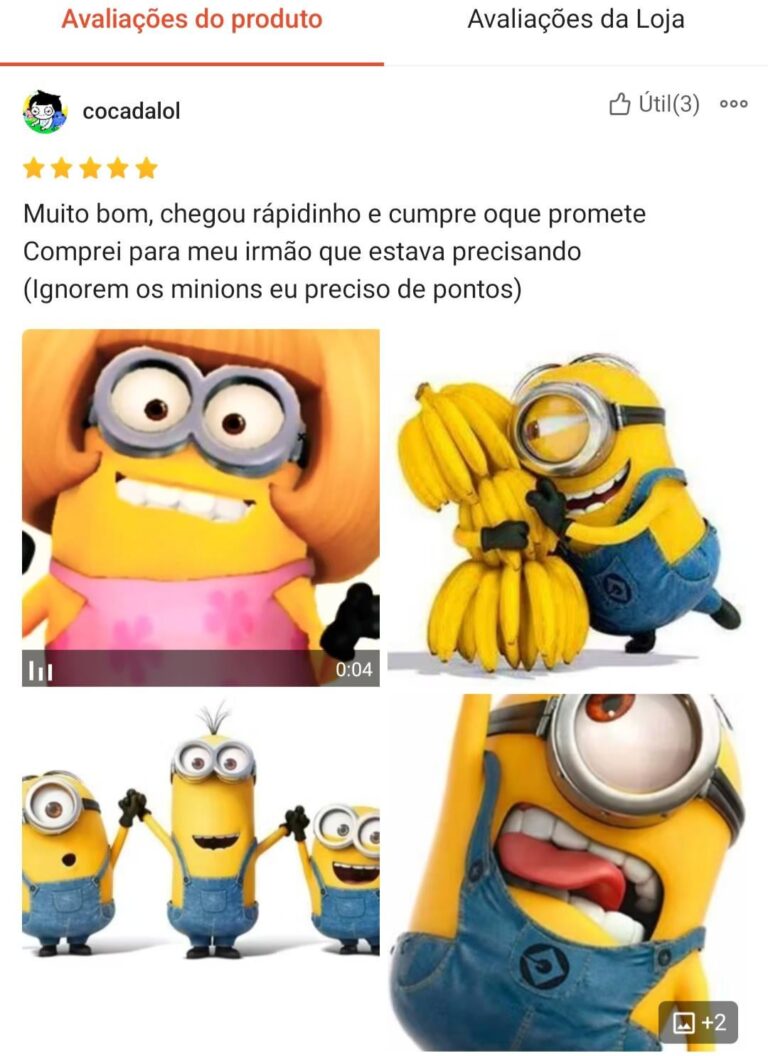Select the Avaliações do produto tab
The image size is (768, 1056).
tap(192, 20)
